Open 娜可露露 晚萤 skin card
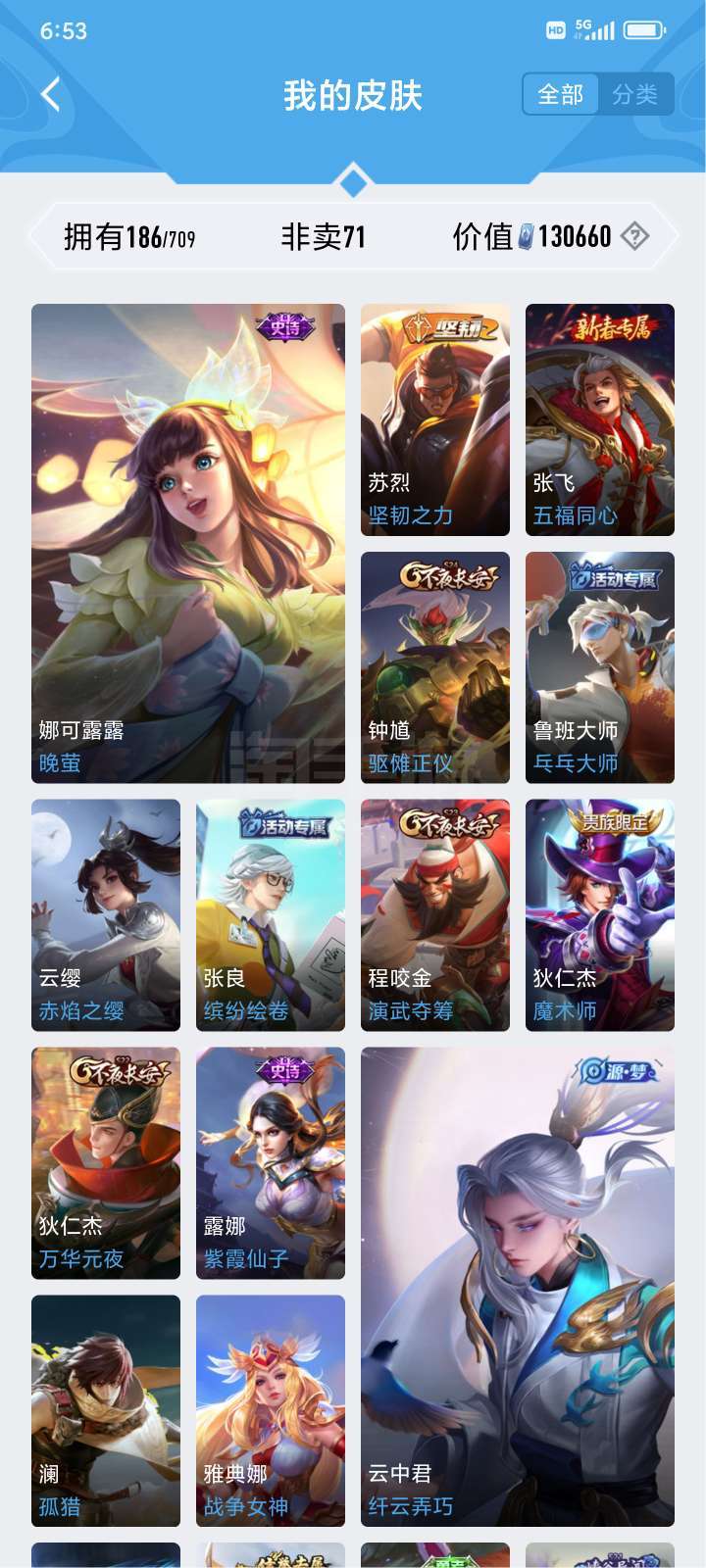Screen dimensions: 706x1568 coord(188,543)
